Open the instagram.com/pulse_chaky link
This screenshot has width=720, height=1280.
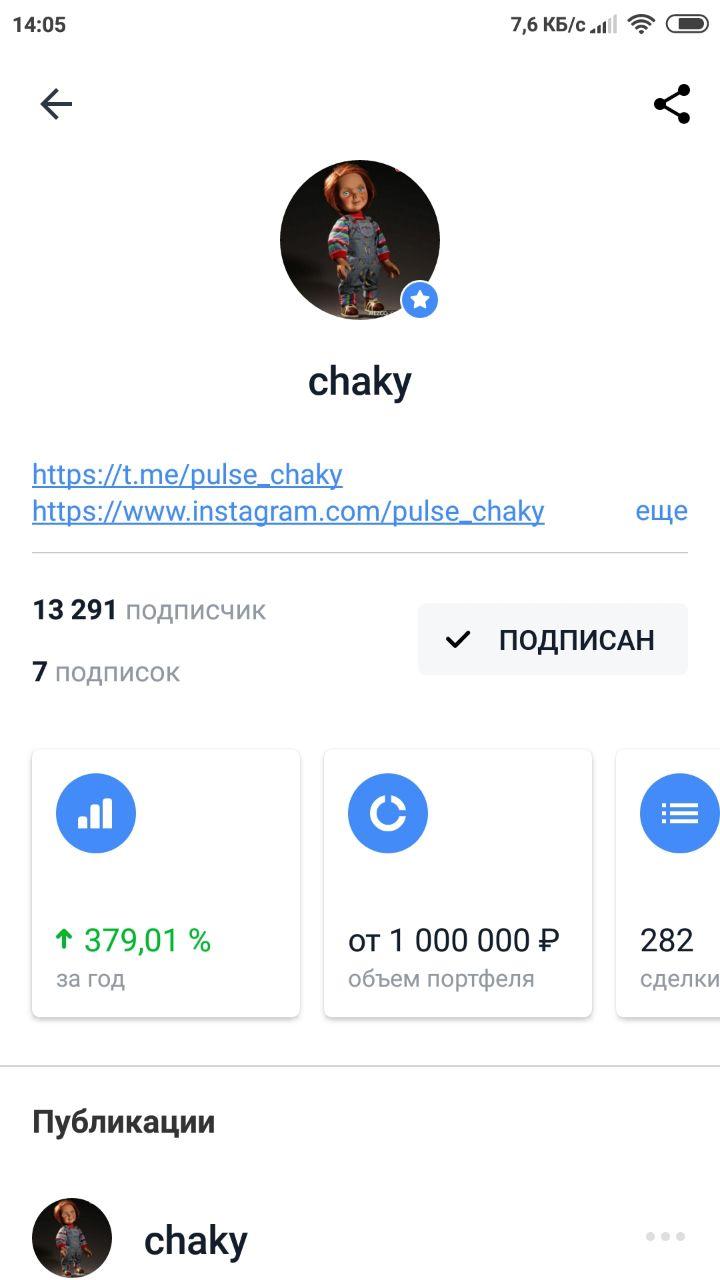click(288, 511)
